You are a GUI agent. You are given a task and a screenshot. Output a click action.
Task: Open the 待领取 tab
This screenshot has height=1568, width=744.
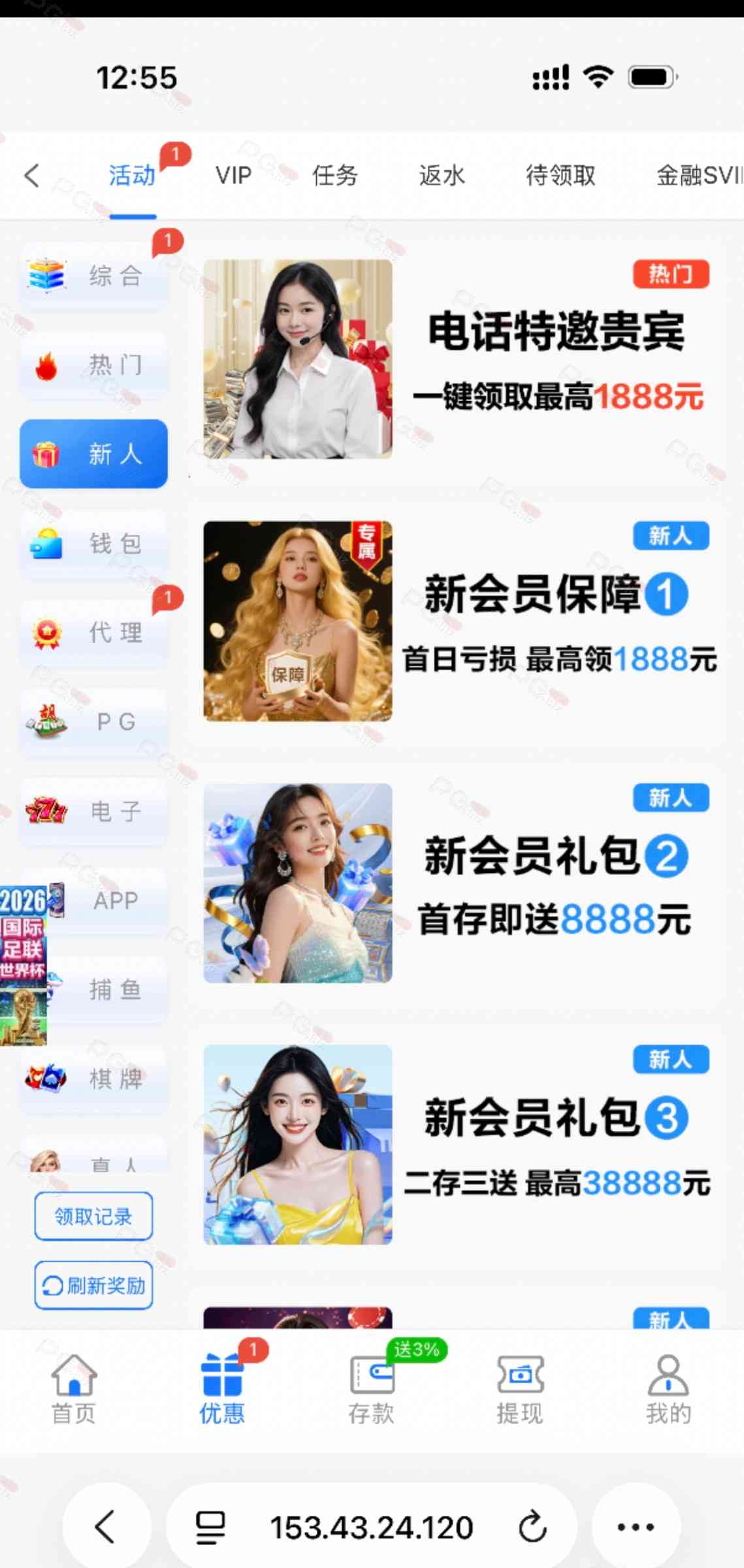[x=560, y=176]
